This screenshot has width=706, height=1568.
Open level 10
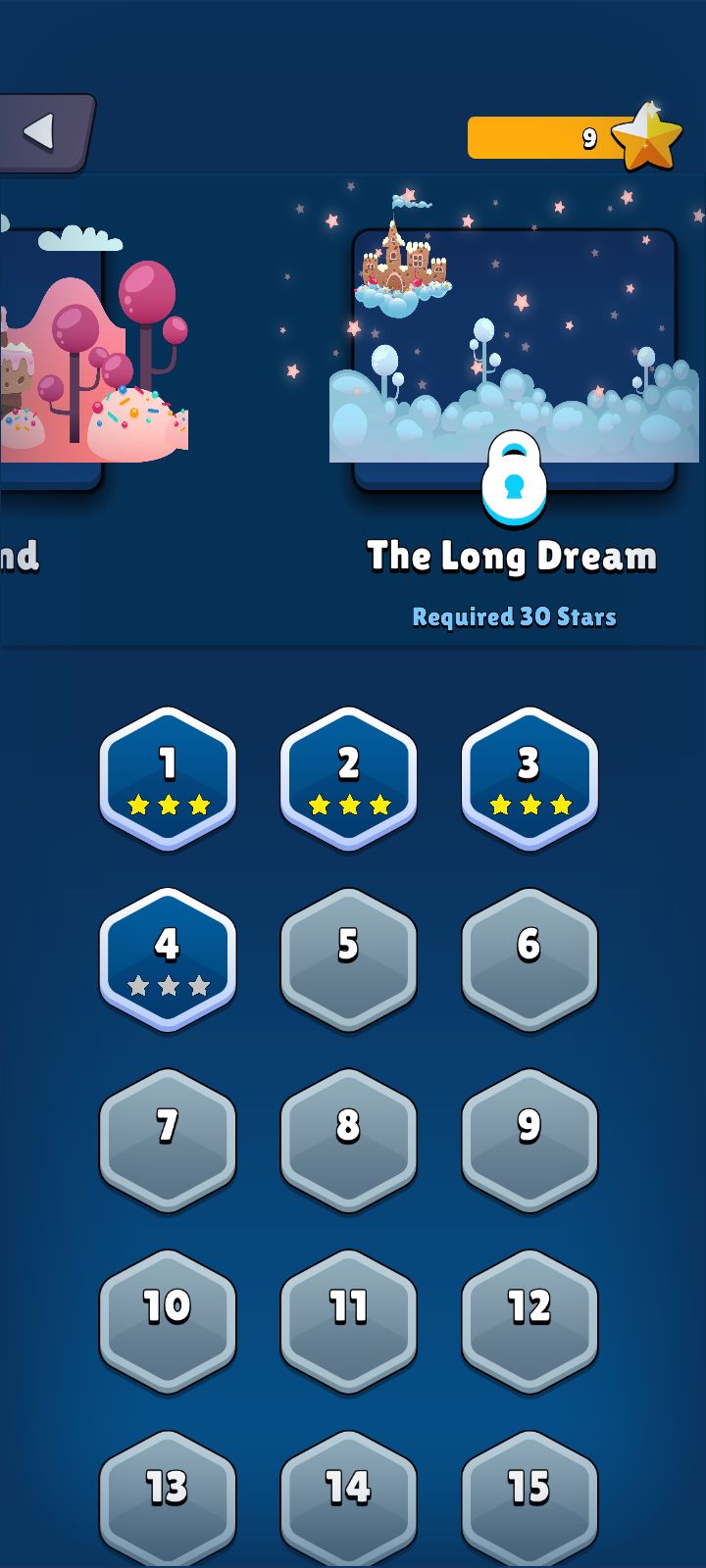(168, 1321)
